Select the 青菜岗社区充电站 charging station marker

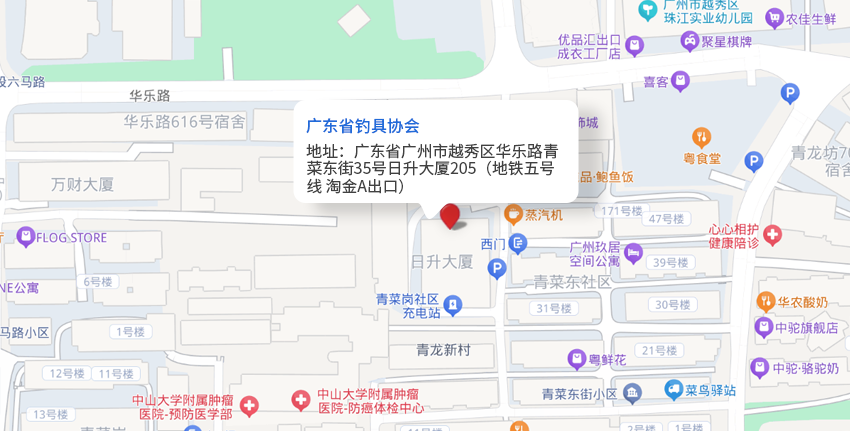tap(453, 304)
